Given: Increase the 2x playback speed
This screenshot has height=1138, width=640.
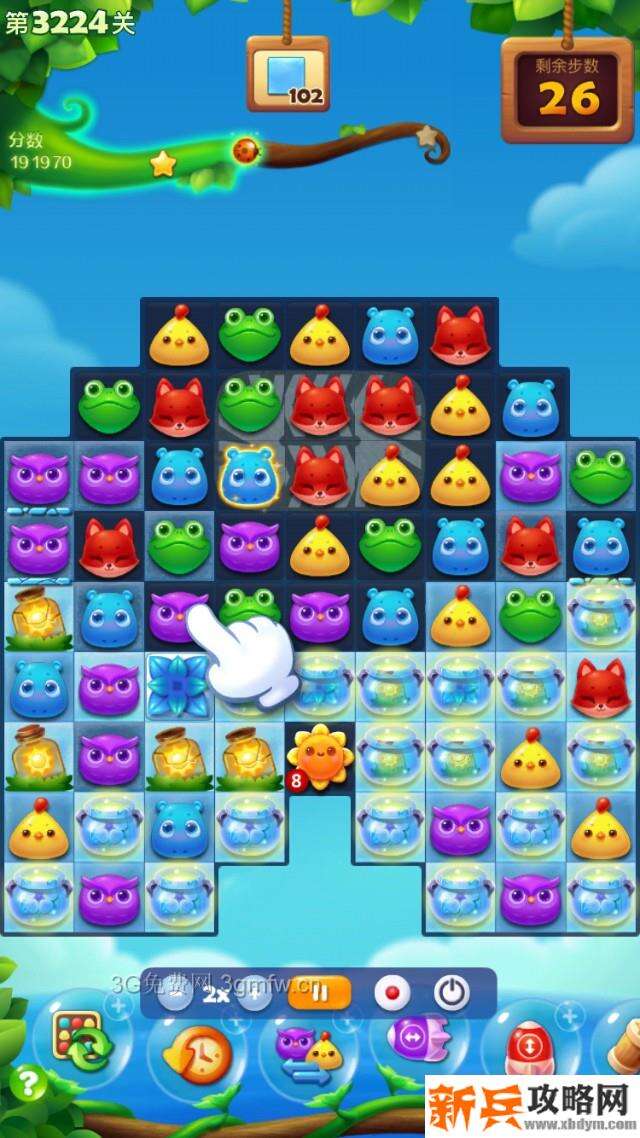Looking at the screenshot, I should tap(256, 993).
